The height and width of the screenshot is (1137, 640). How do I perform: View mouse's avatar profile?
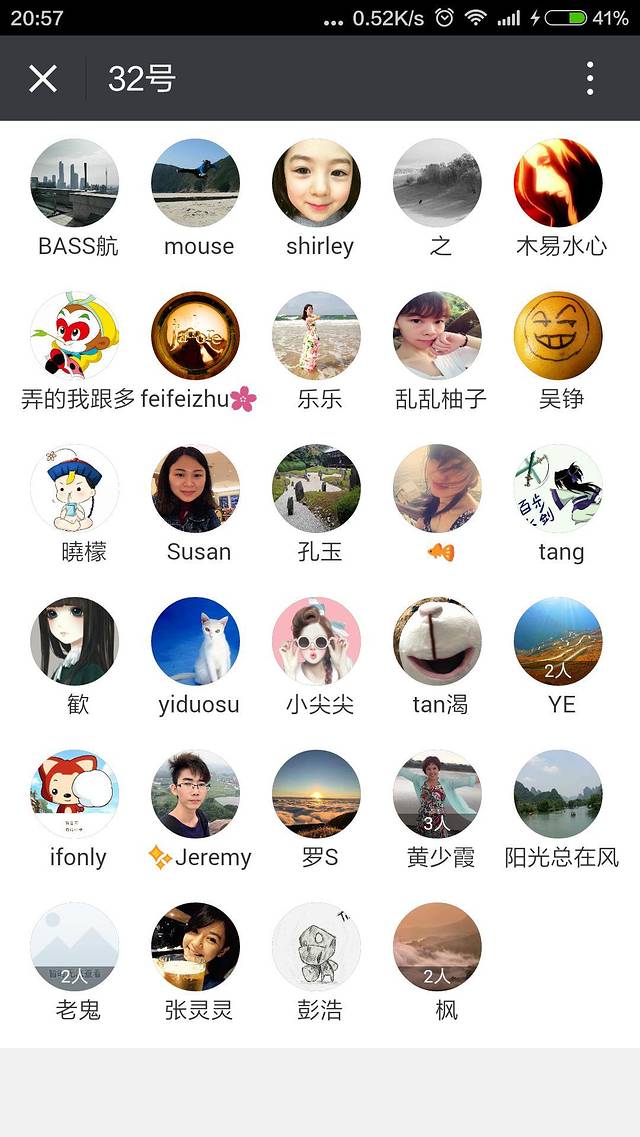pyautogui.click(x=196, y=183)
